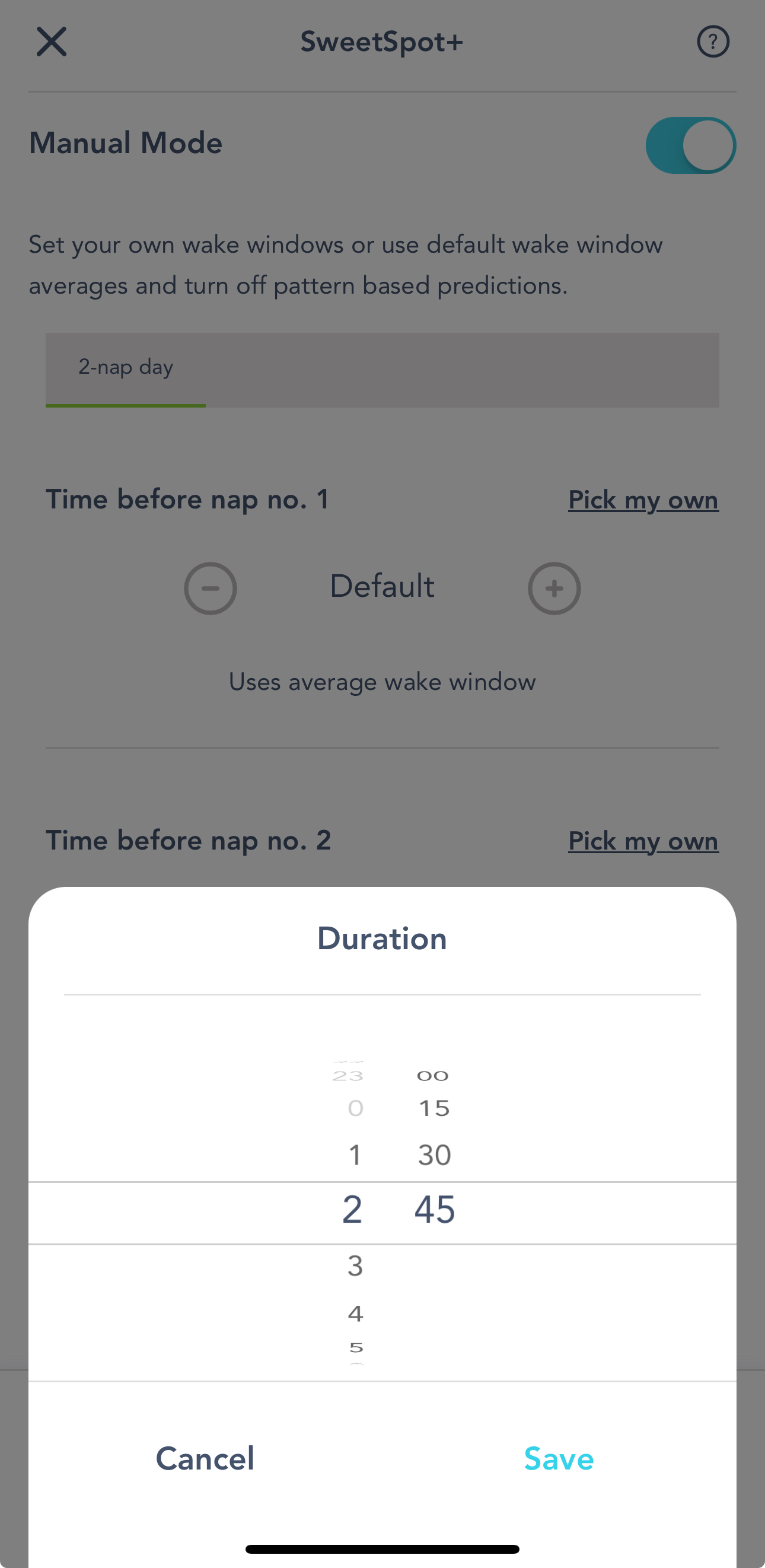765x1568 pixels.
Task: Select 4 in the hours wheel
Action: click(355, 1313)
